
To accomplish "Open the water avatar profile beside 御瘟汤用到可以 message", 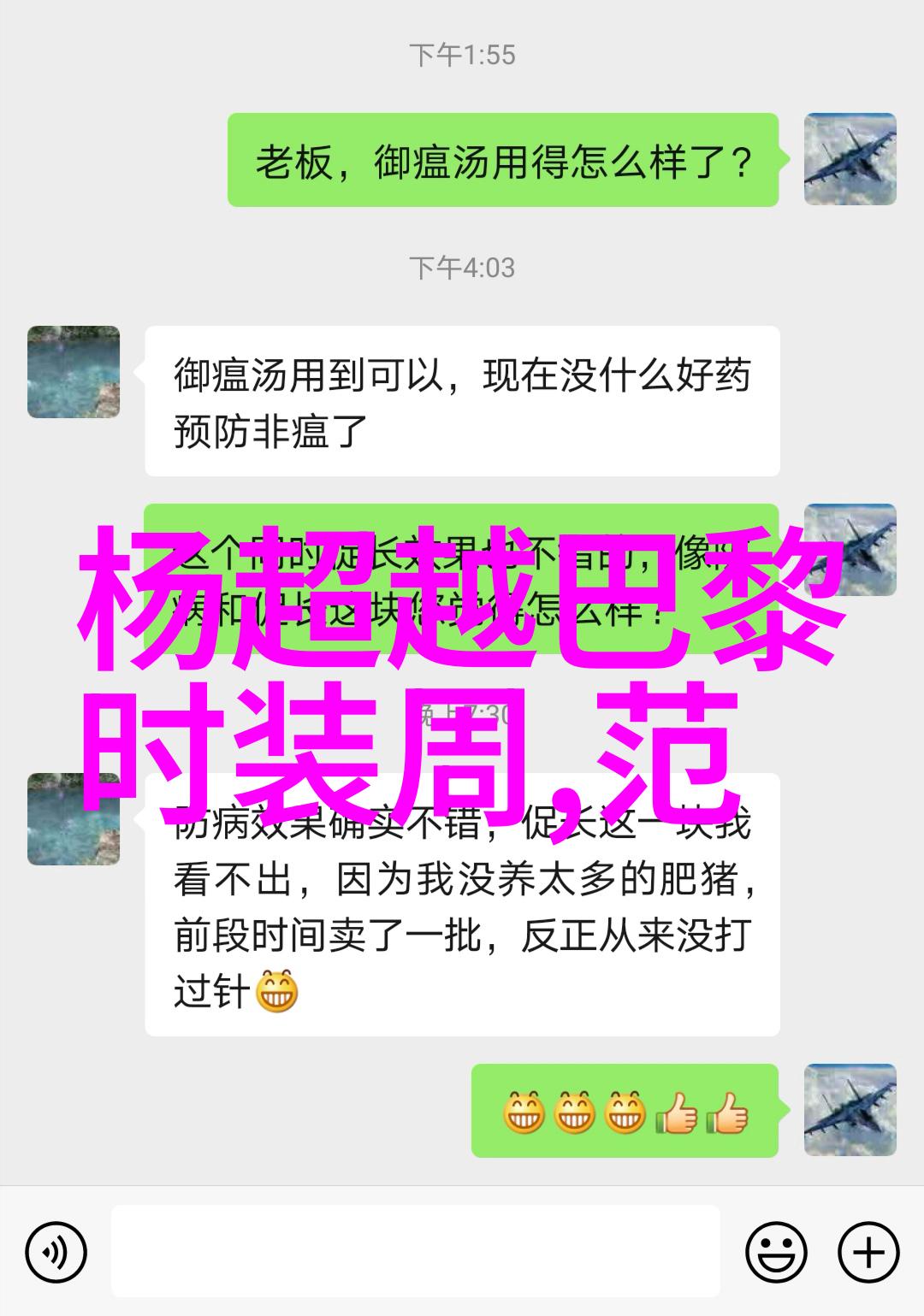I will [x=74, y=372].
